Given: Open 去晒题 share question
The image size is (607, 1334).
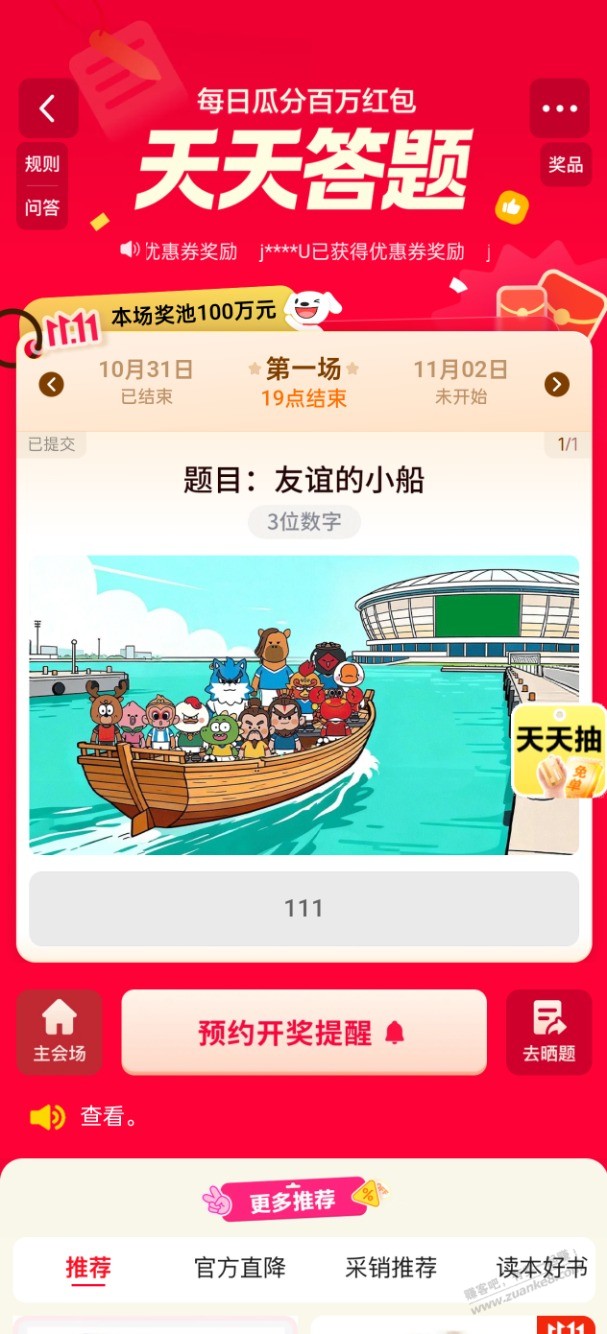Looking at the screenshot, I should tap(548, 1032).
